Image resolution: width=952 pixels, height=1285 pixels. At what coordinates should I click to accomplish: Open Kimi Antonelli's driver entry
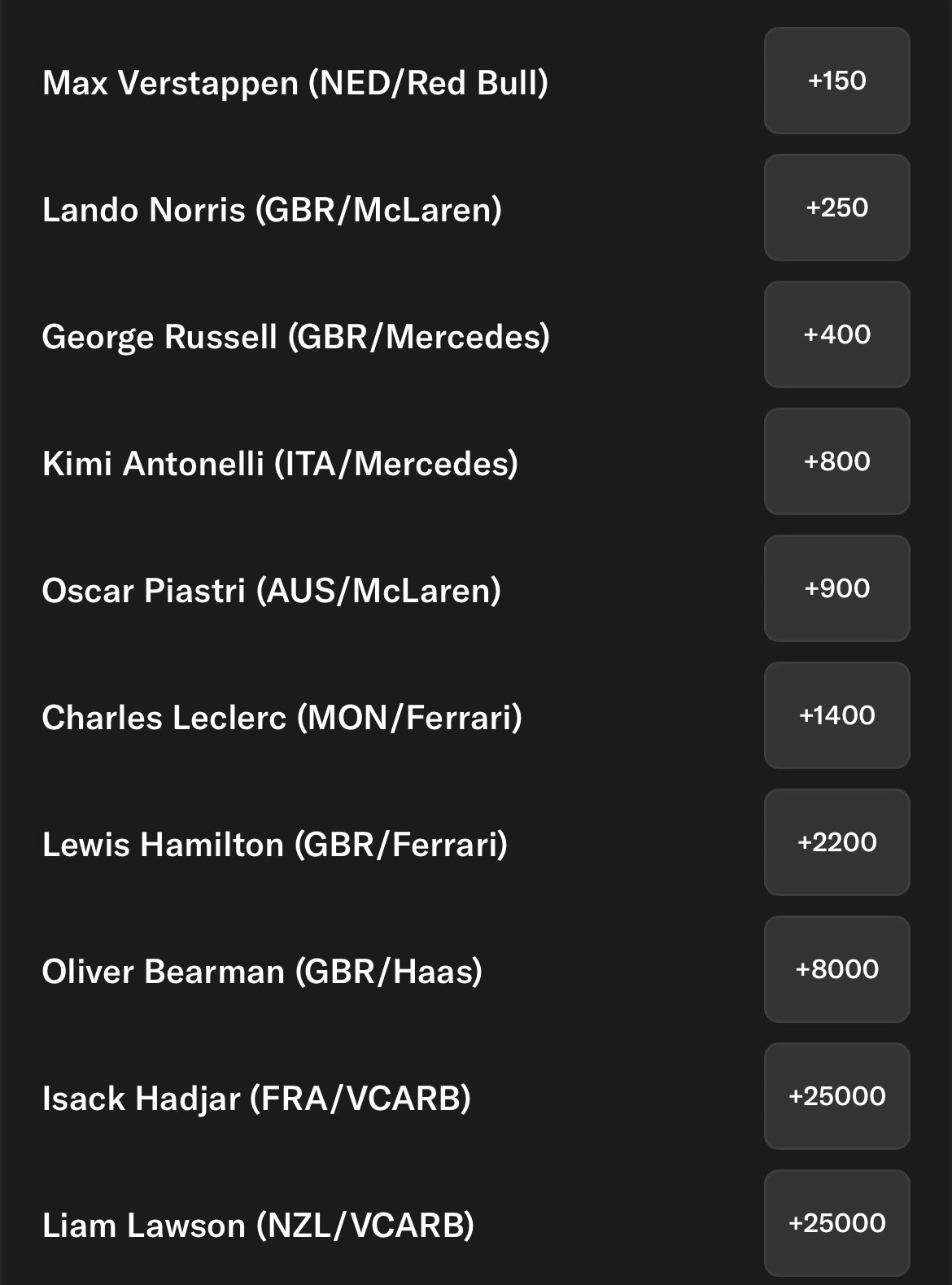click(x=280, y=461)
